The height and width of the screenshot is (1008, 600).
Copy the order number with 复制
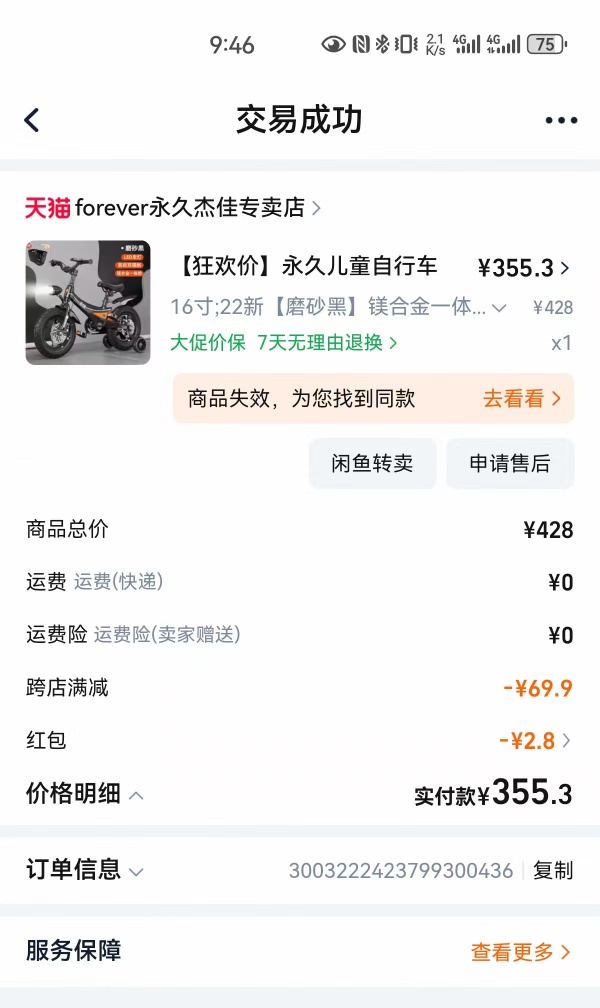(x=553, y=870)
